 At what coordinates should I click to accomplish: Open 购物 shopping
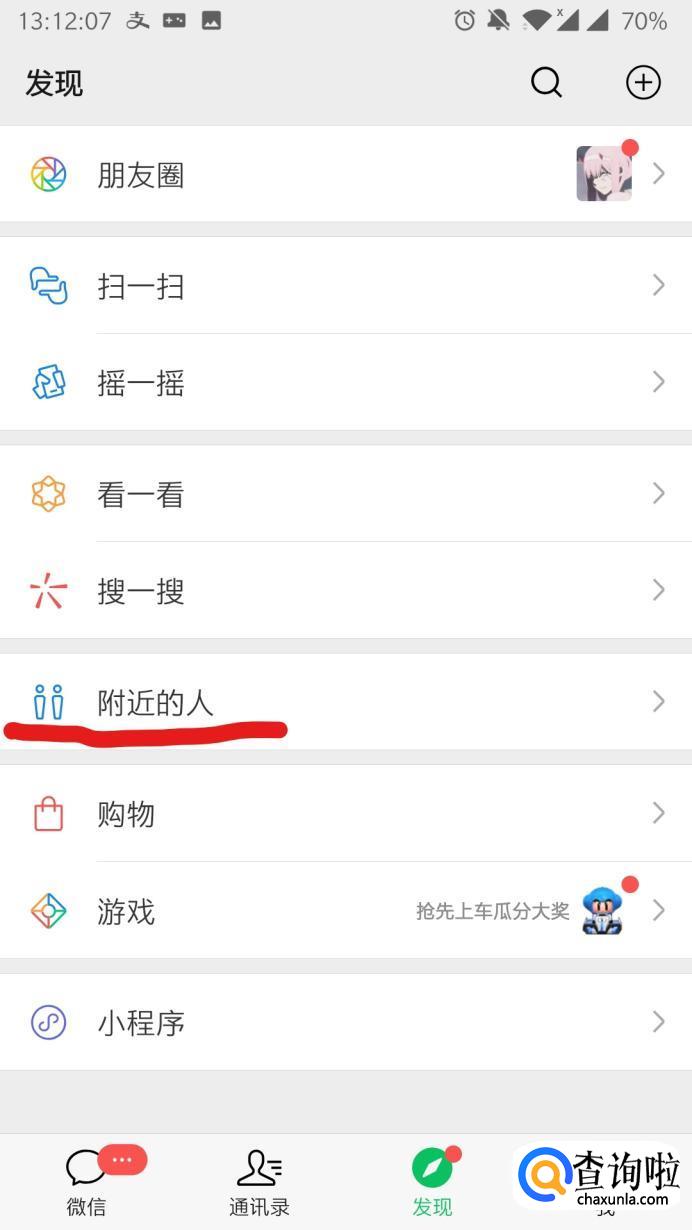(x=126, y=814)
